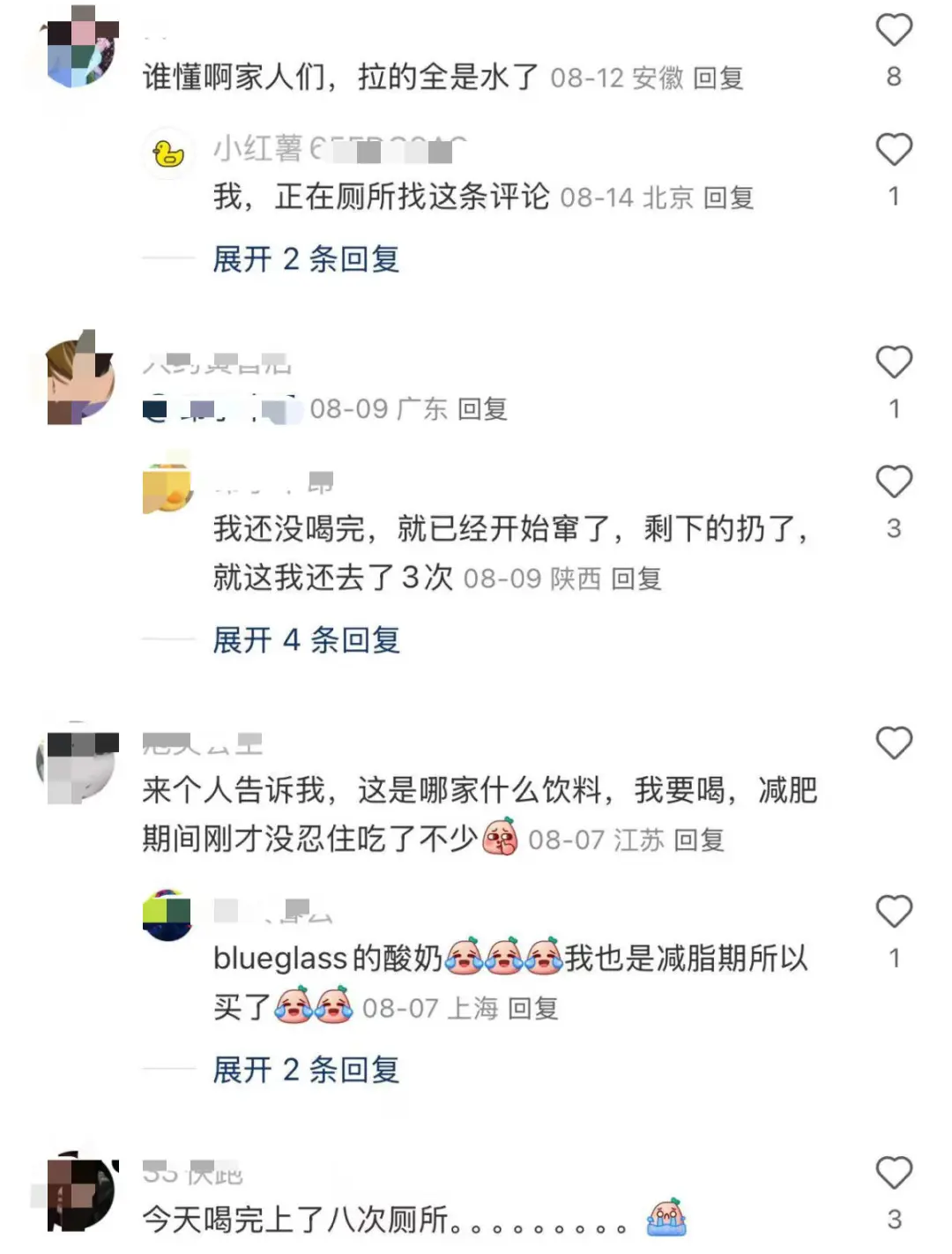The width and height of the screenshot is (952, 1254).
Task: Like the comment asking 这是哪家什么饮料
Action: (x=893, y=743)
